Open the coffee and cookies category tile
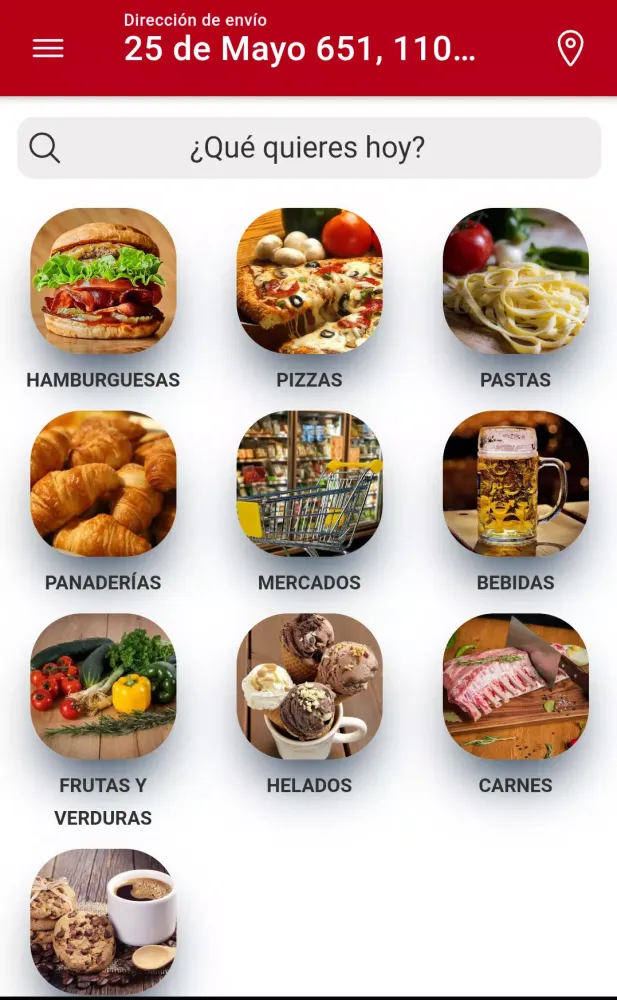 click(103, 920)
